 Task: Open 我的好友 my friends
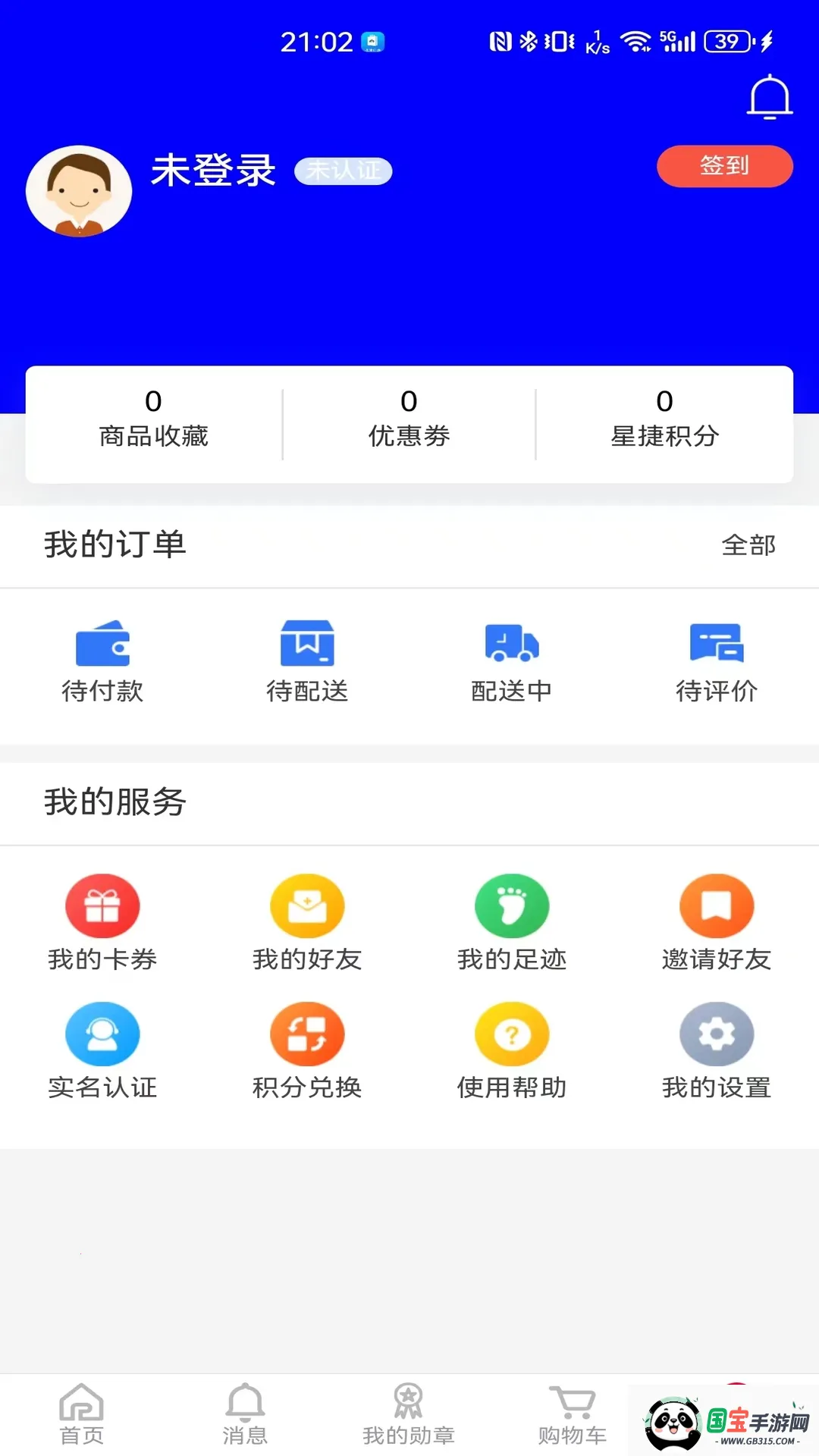pyautogui.click(x=307, y=921)
